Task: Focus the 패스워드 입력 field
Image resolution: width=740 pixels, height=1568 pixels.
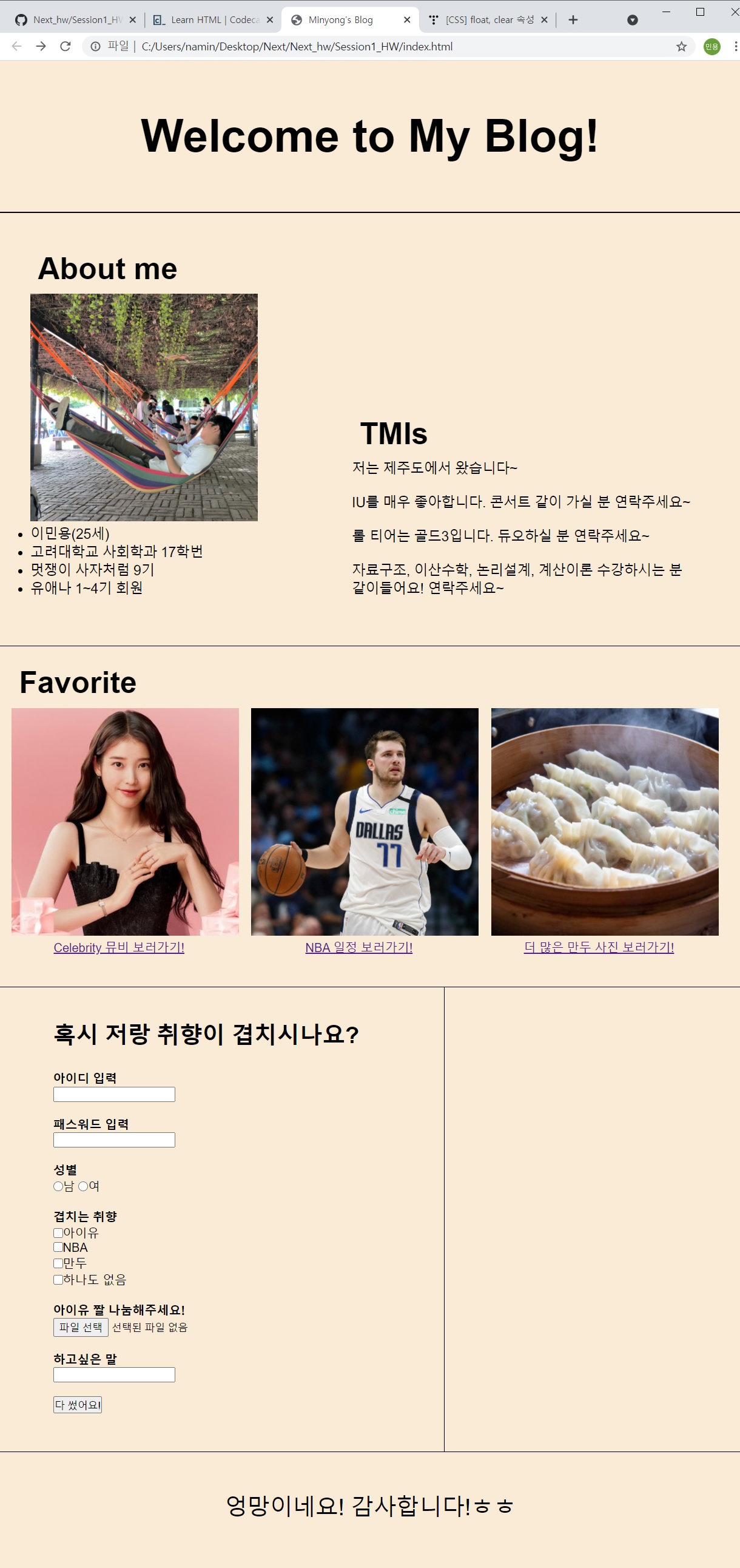Action: pos(114,1140)
